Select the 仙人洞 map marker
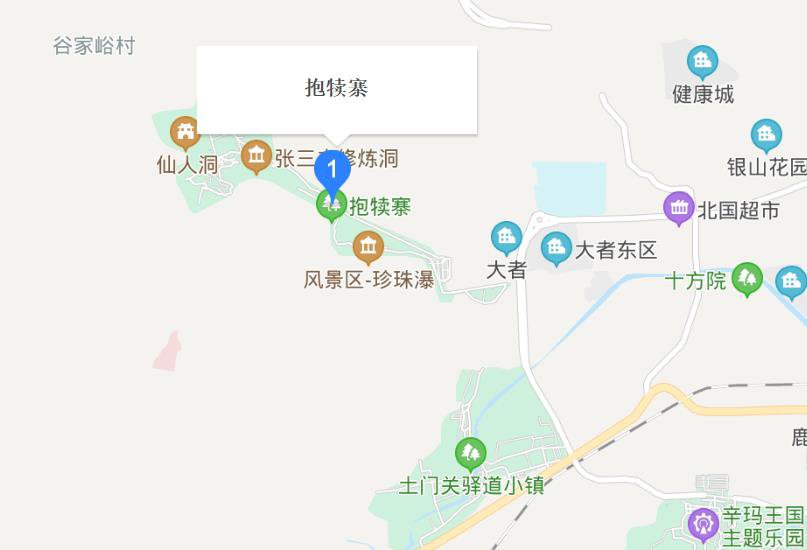Image resolution: width=807 pixels, height=550 pixels. [x=184, y=132]
